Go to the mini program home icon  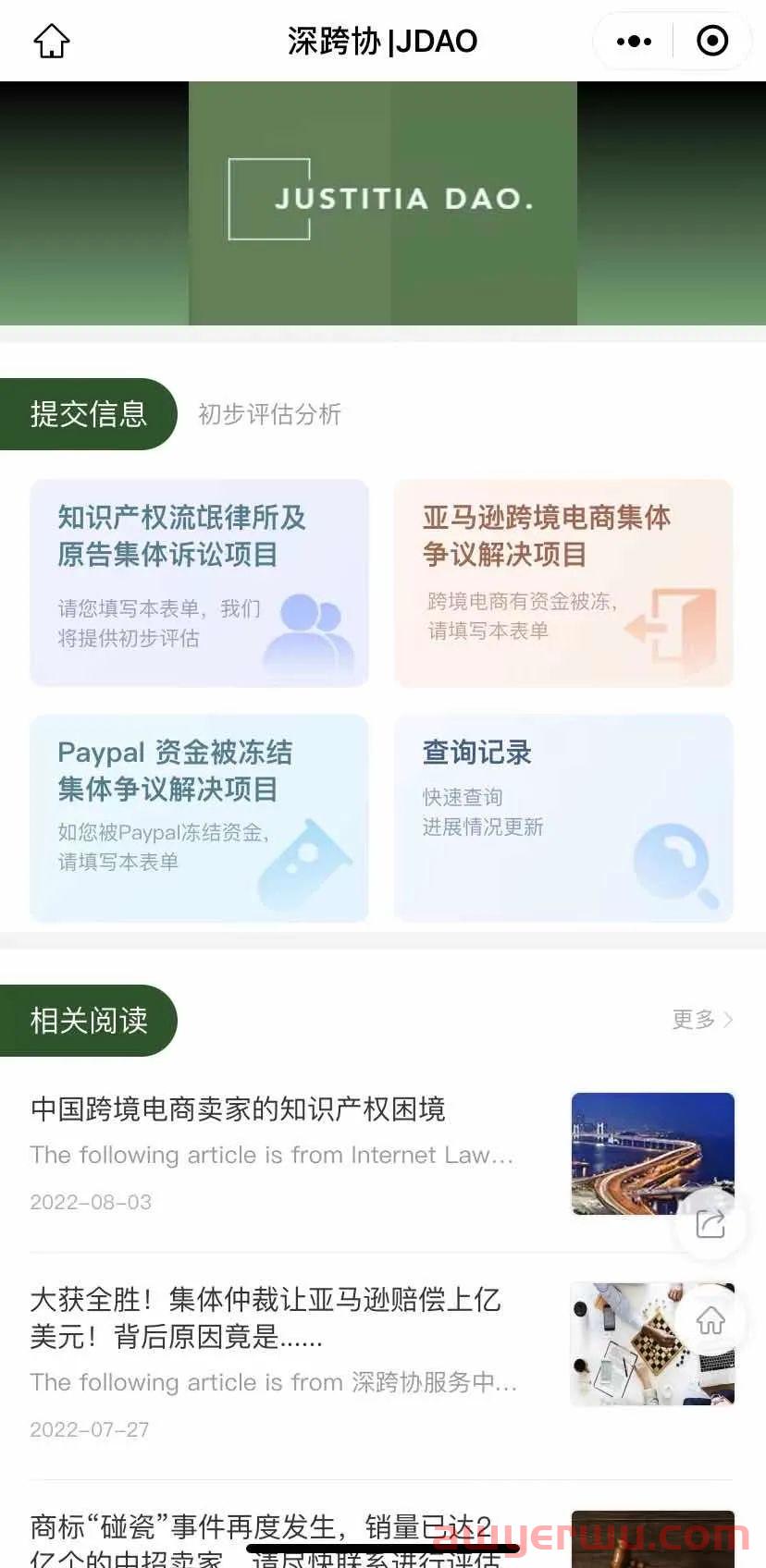[52, 41]
